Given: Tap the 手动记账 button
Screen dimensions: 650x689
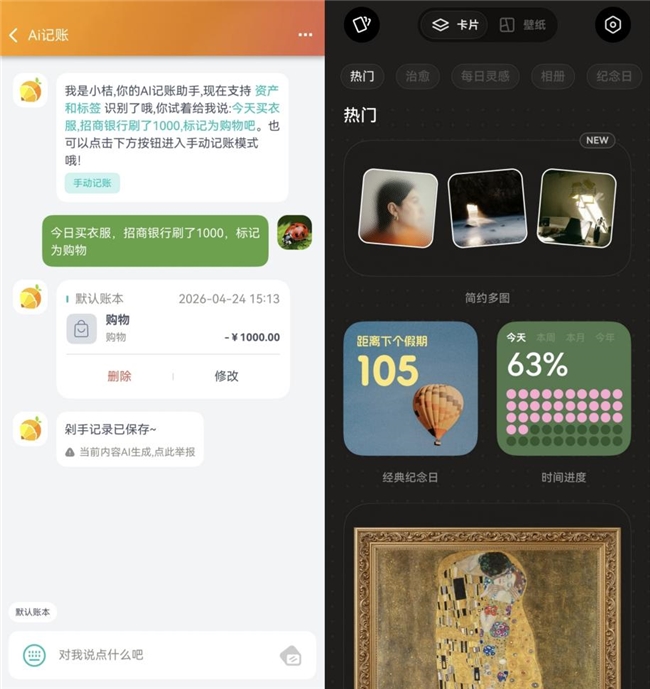Looking at the screenshot, I should coord(93,183).
